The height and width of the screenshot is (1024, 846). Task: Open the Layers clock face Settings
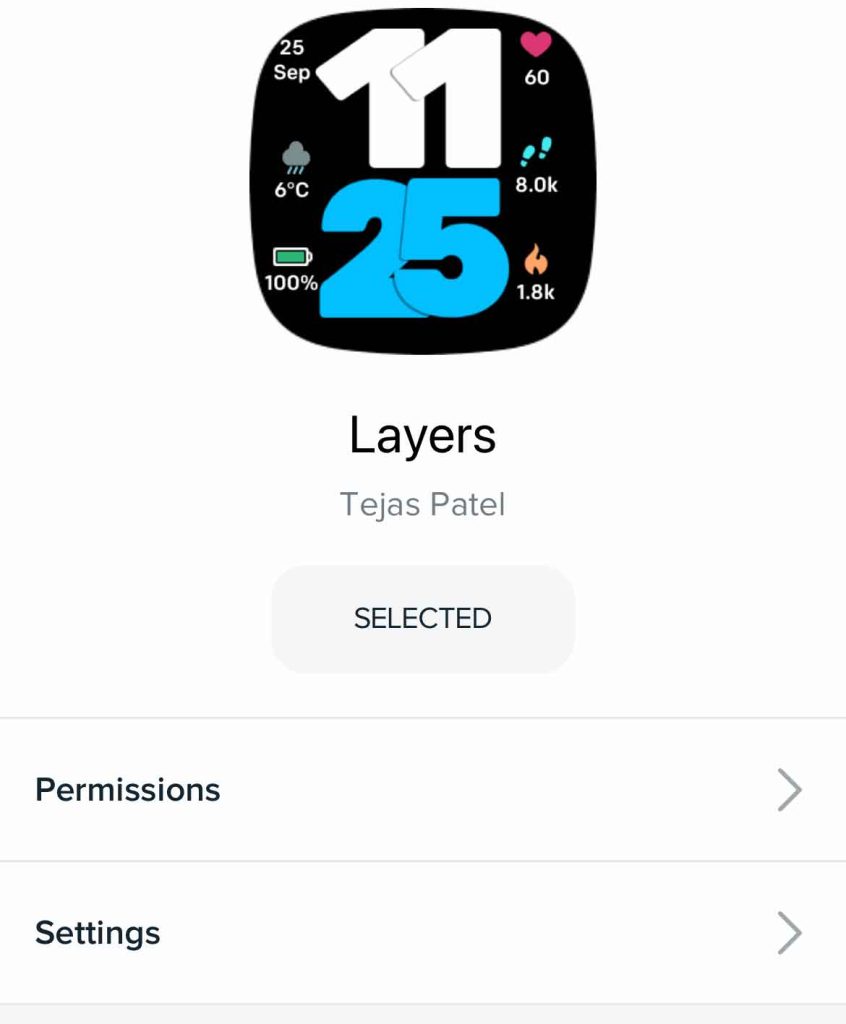pyautogui.click(x=422, y=933)
